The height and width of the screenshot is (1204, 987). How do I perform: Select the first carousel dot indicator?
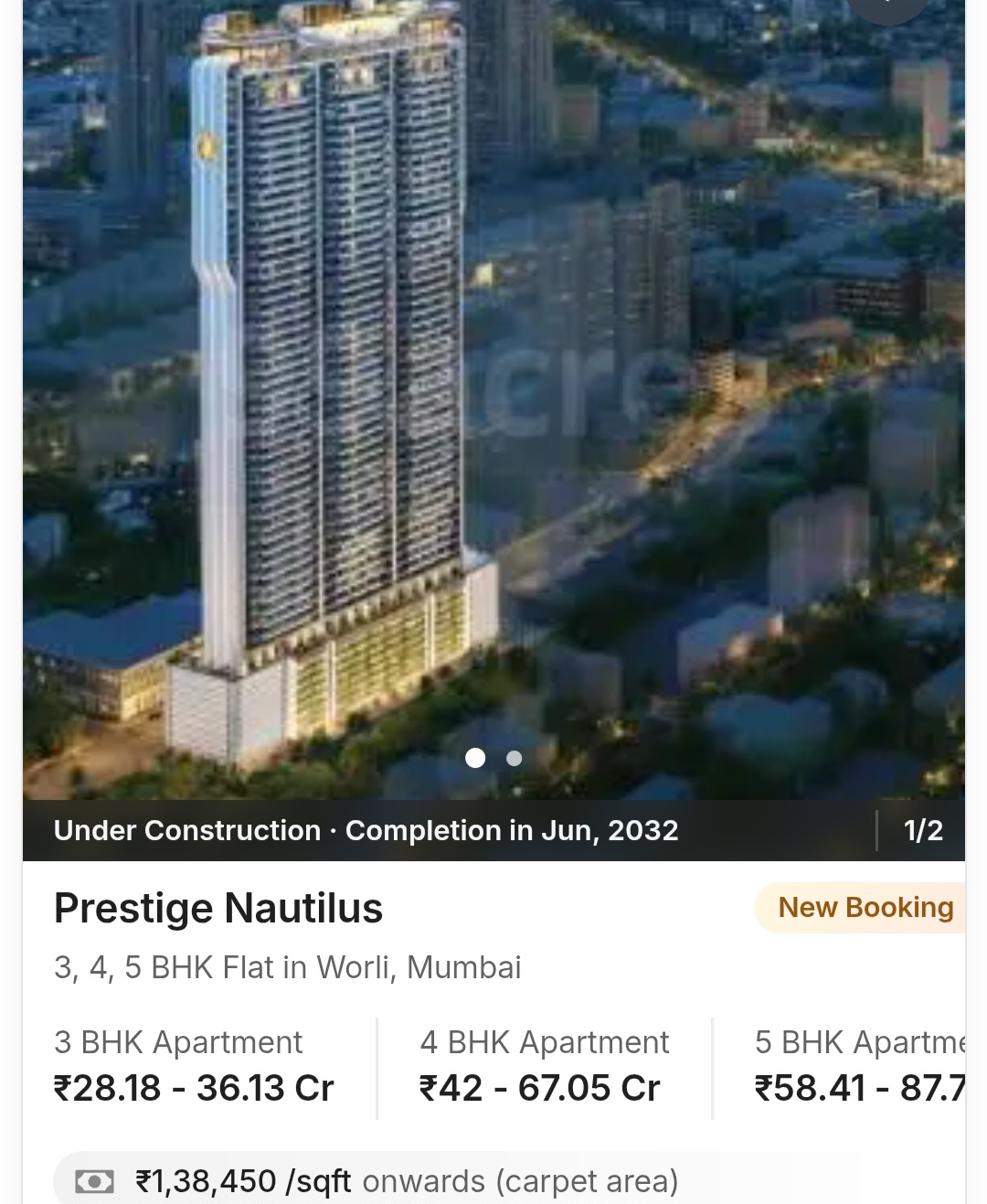pos(475,758)
